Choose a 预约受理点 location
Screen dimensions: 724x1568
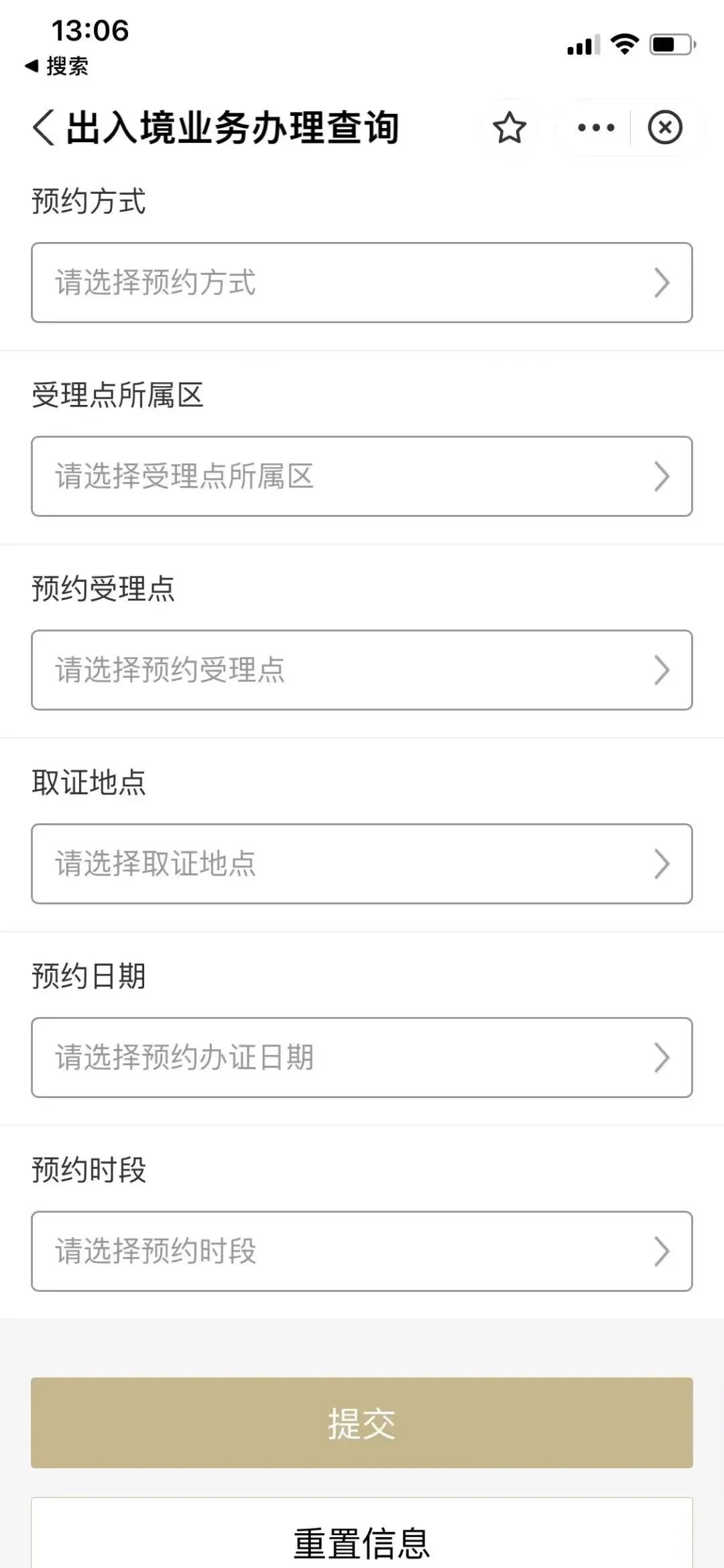pos(362,670)
